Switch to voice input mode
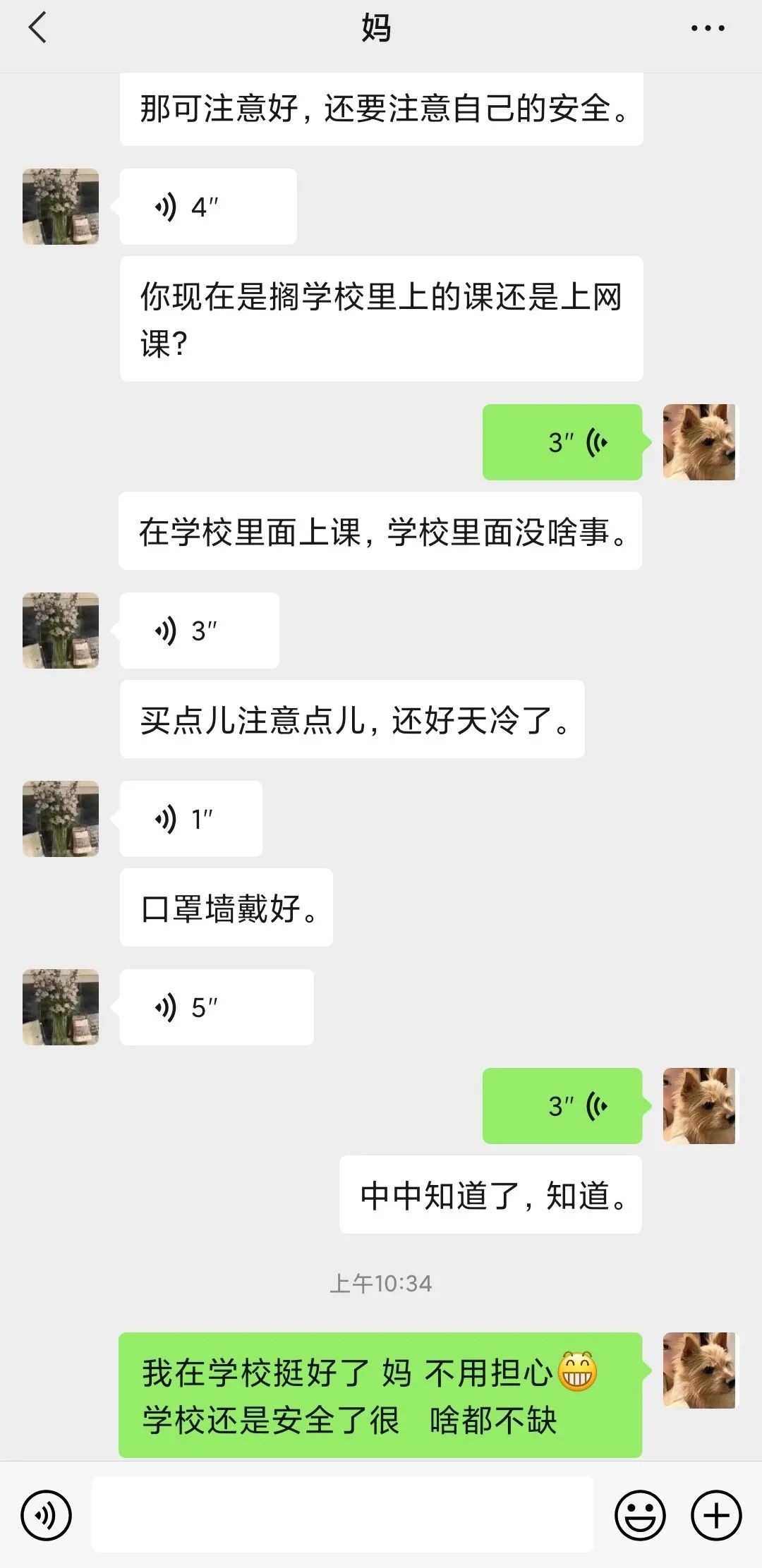Viewport: 762px width, 1568px height. [47, 1514]
